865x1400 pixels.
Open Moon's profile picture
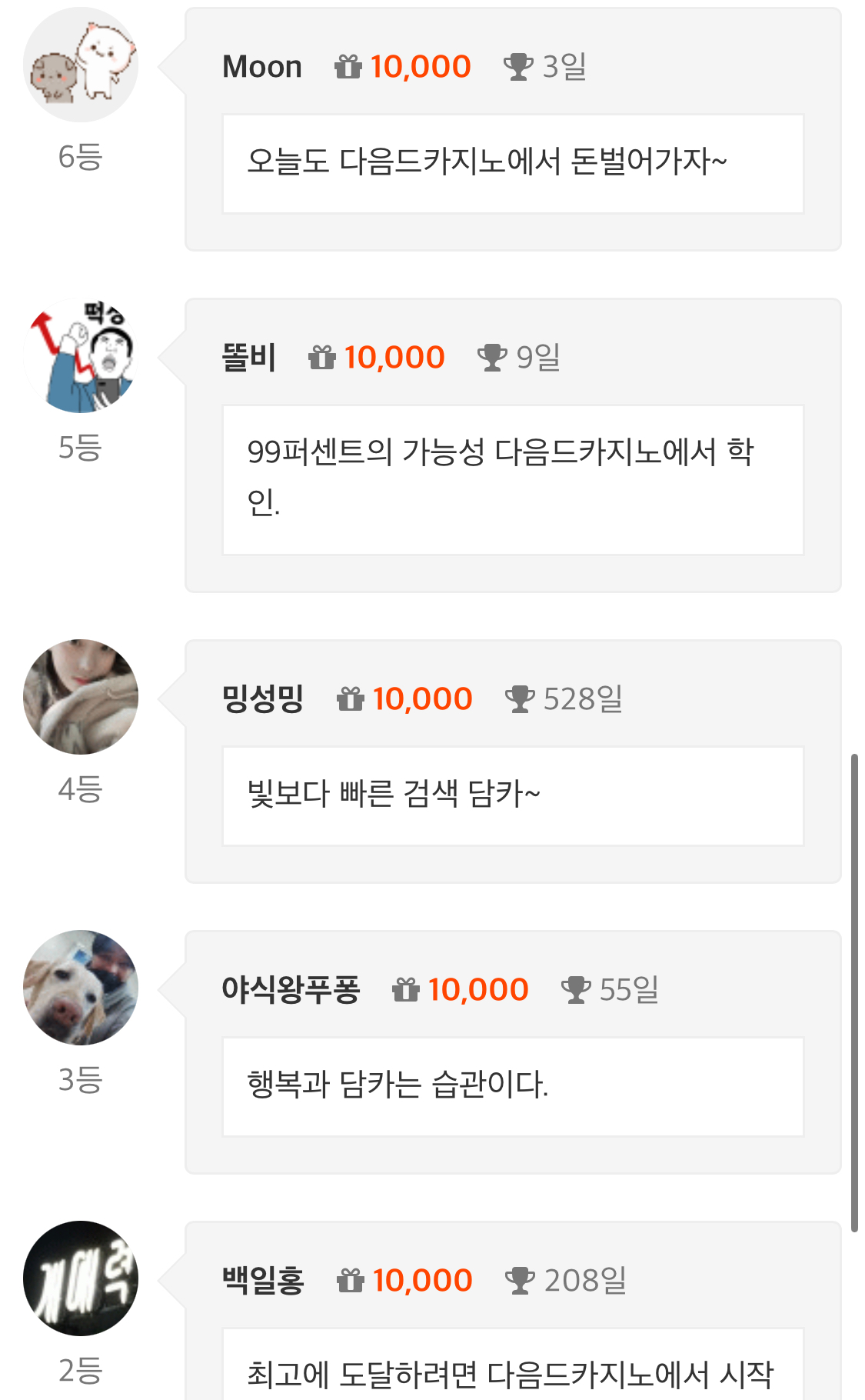[x=81, y=65]
